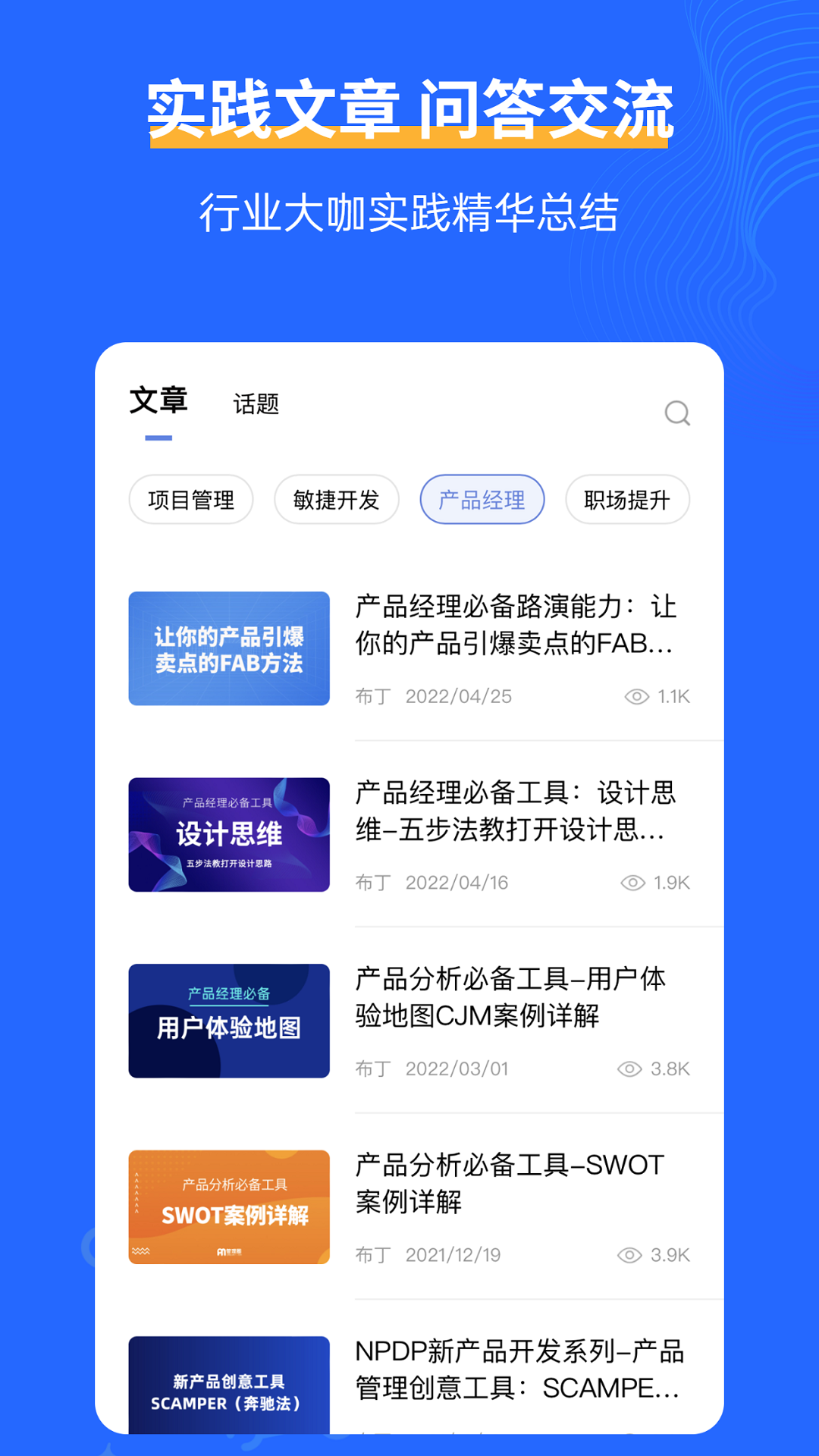Screen dimensions: 819x1456
Task: Tap the 设计思维 article cover image
Action: 228,834
